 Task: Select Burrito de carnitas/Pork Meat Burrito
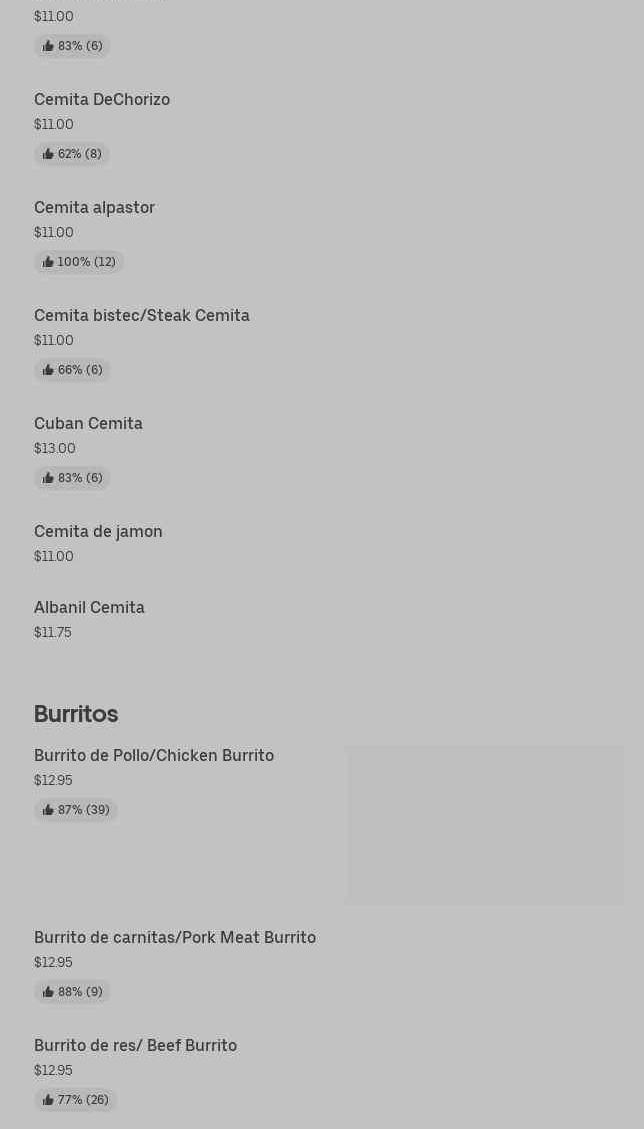point(175,938)
